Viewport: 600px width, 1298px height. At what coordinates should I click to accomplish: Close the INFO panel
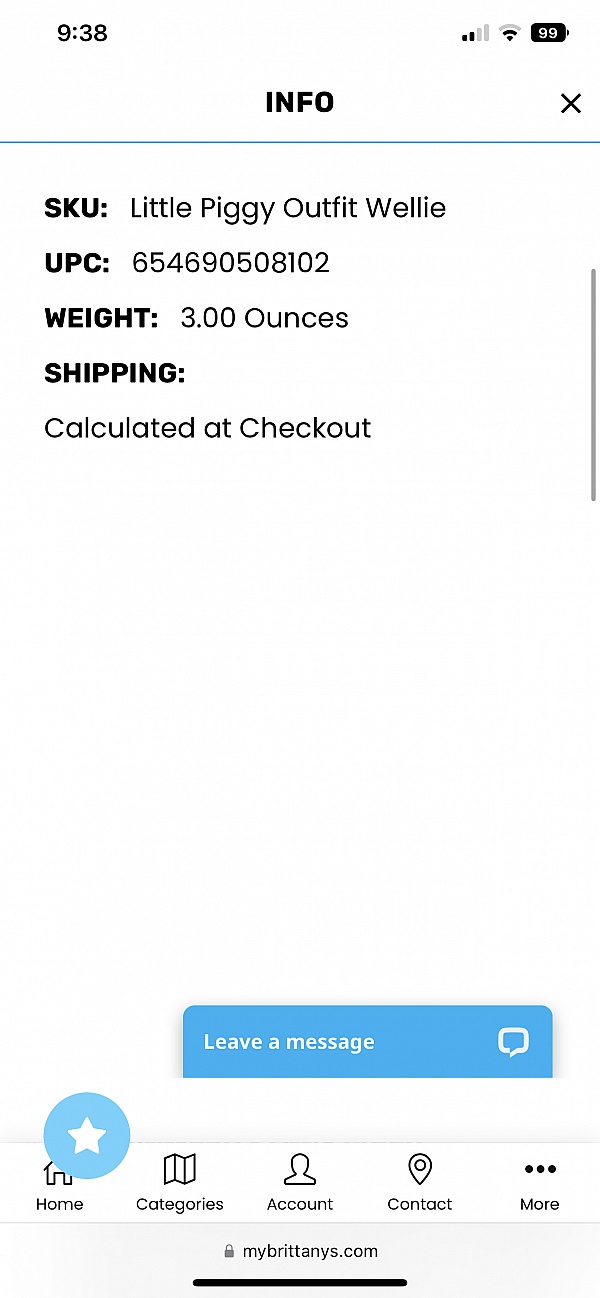571,103
